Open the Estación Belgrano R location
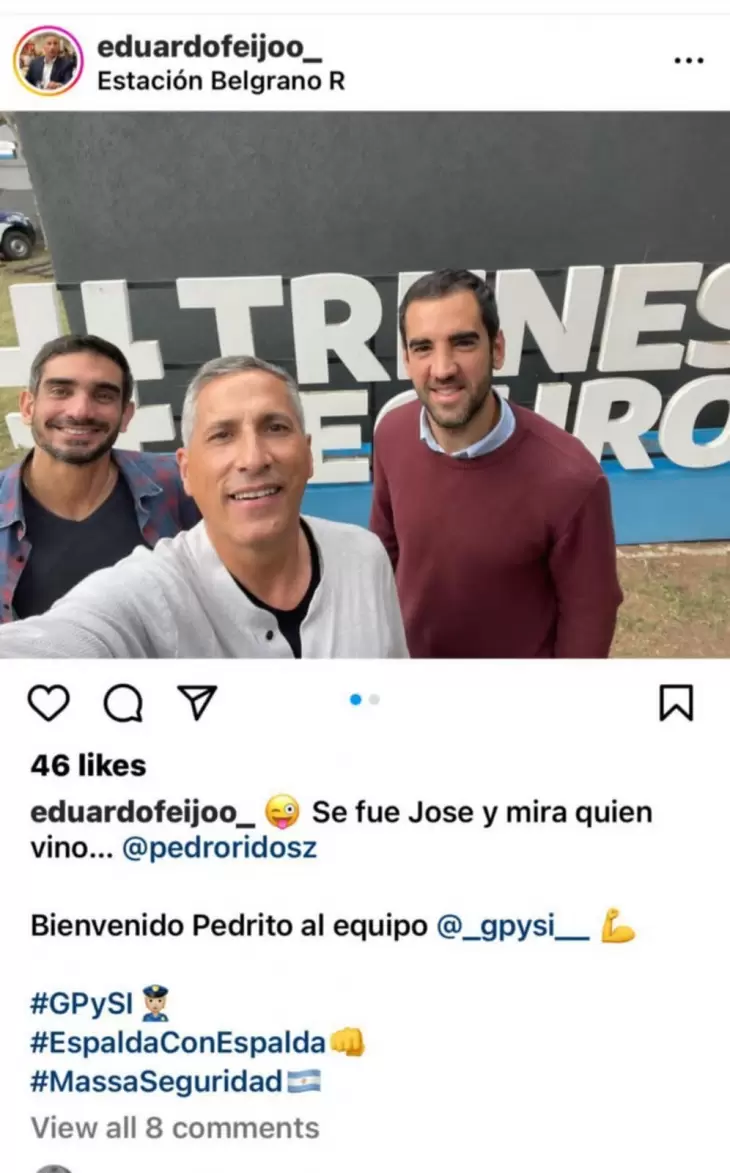Viewport: 730px width, 1173px height. (x=220, y=82)
